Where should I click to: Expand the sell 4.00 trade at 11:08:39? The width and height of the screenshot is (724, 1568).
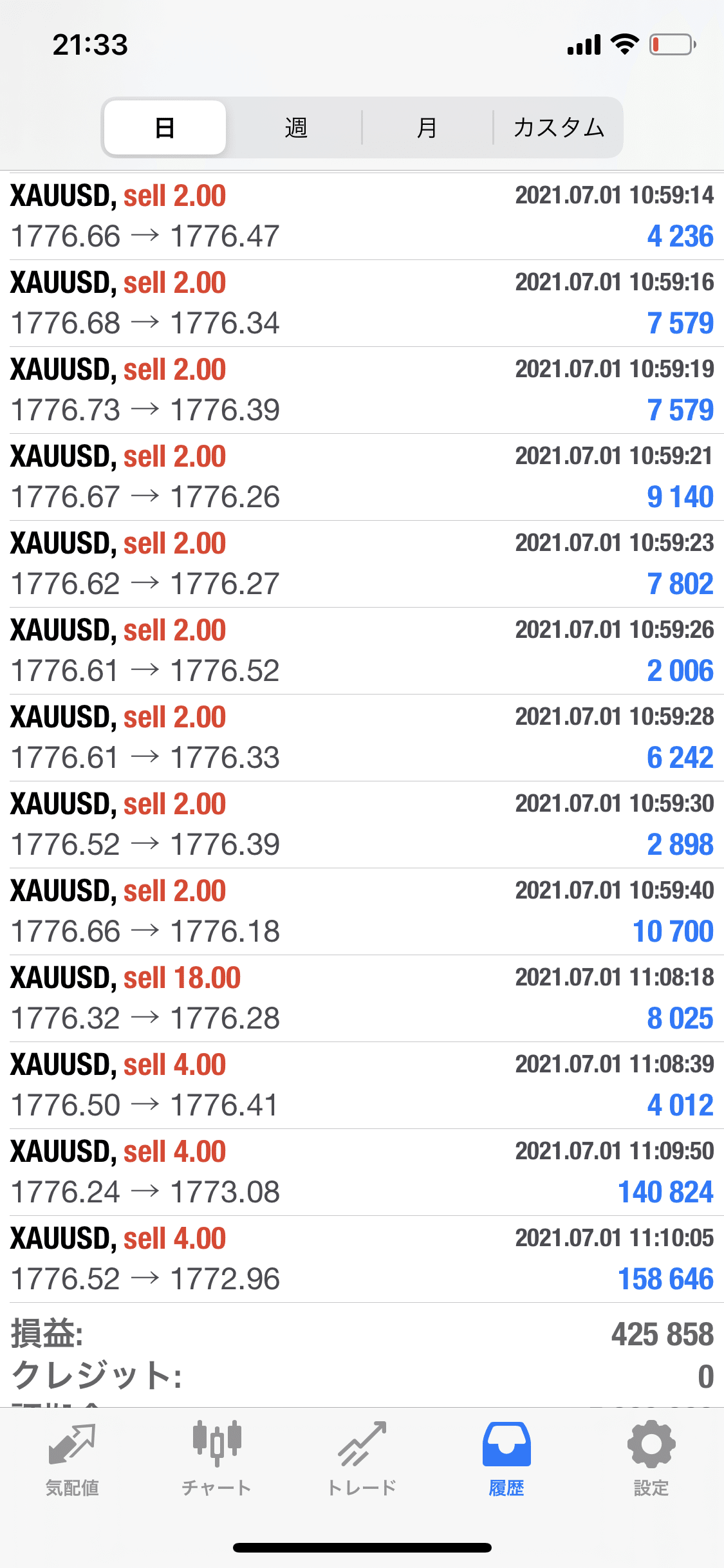(x=362, y=1085)
